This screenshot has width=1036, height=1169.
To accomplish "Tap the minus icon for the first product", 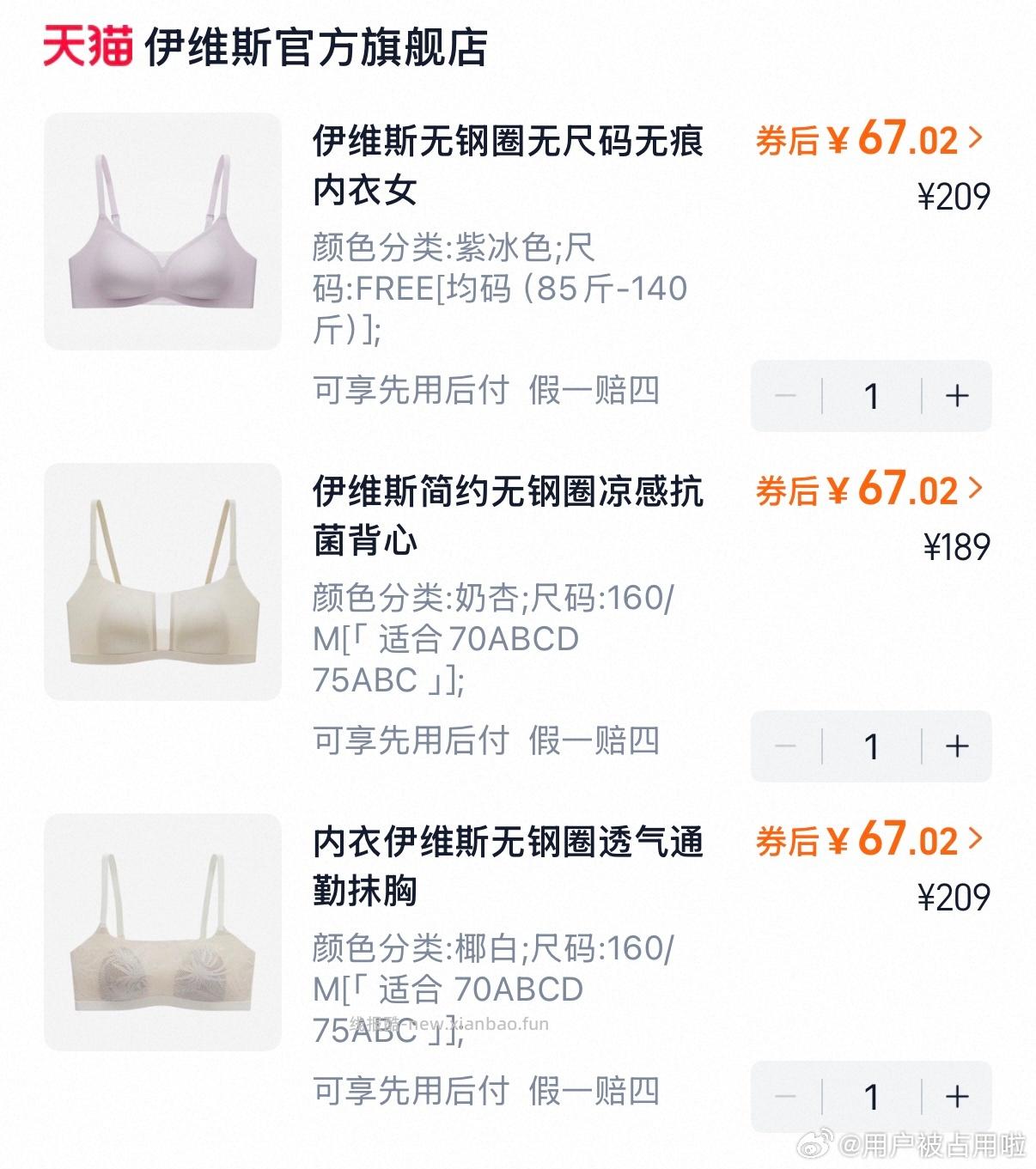I will [787, 395].
